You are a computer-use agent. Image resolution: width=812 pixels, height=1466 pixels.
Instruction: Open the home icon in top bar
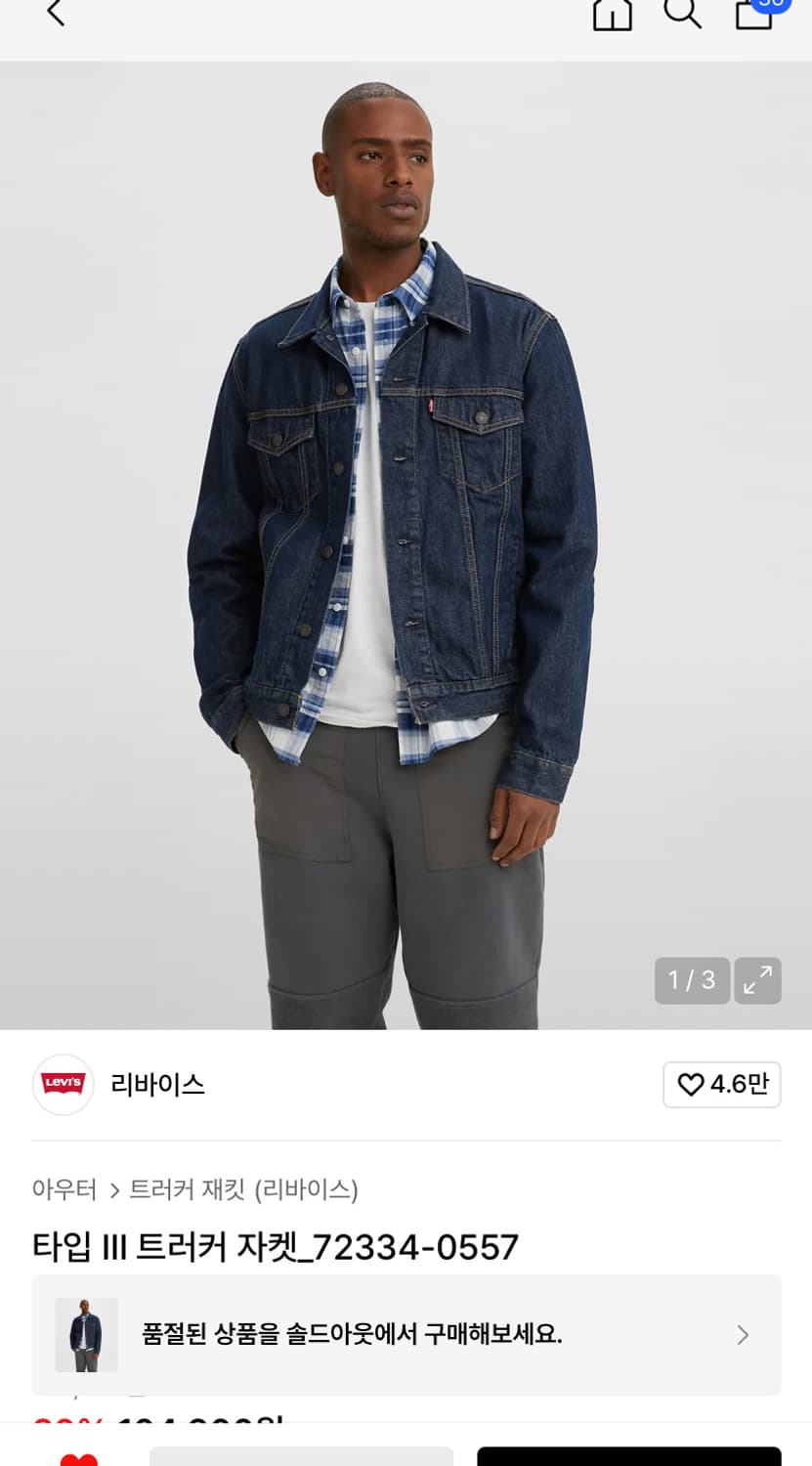click(613, 15)
